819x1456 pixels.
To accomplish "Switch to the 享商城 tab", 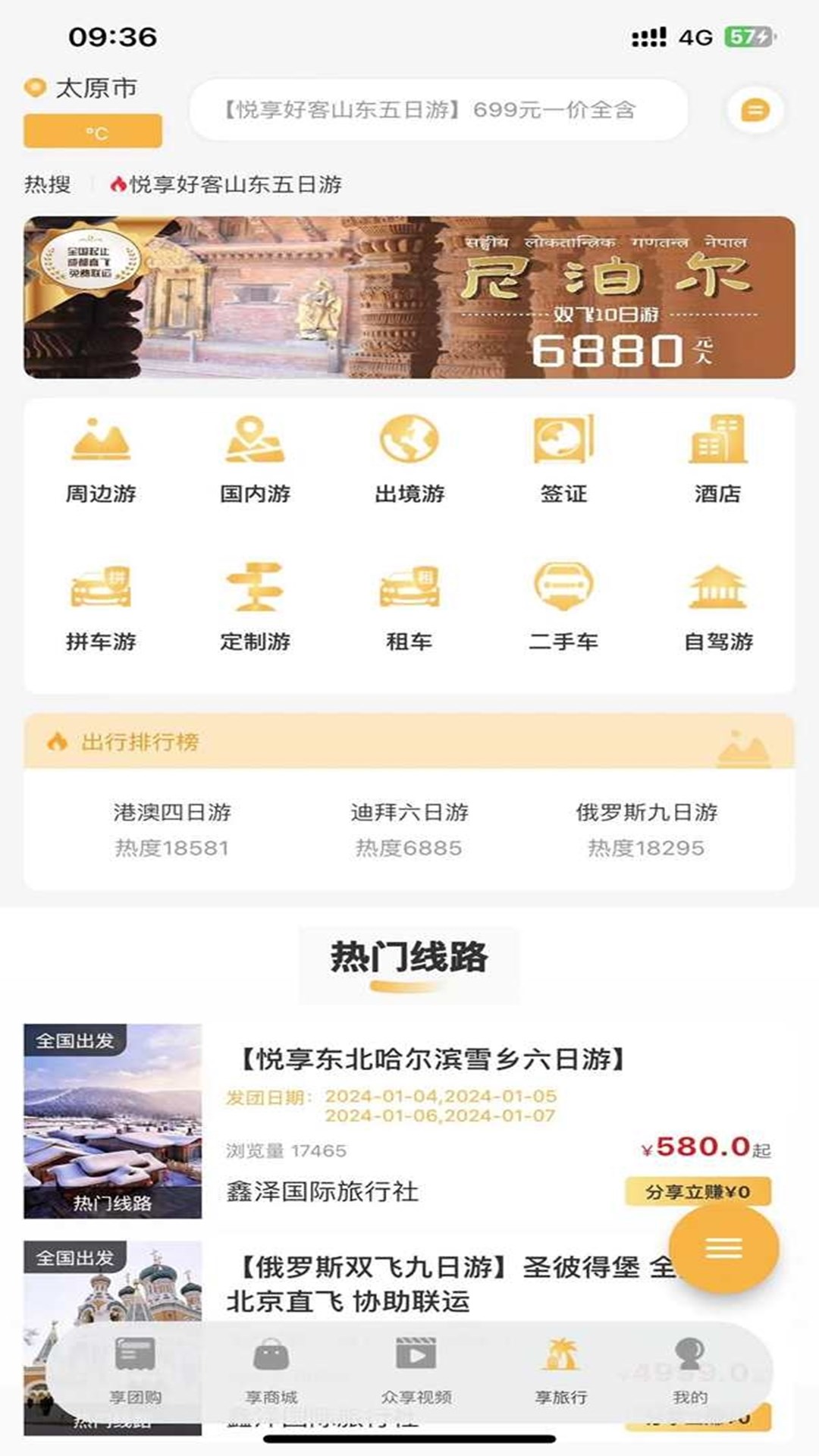I will click(x=271, y=1370).
